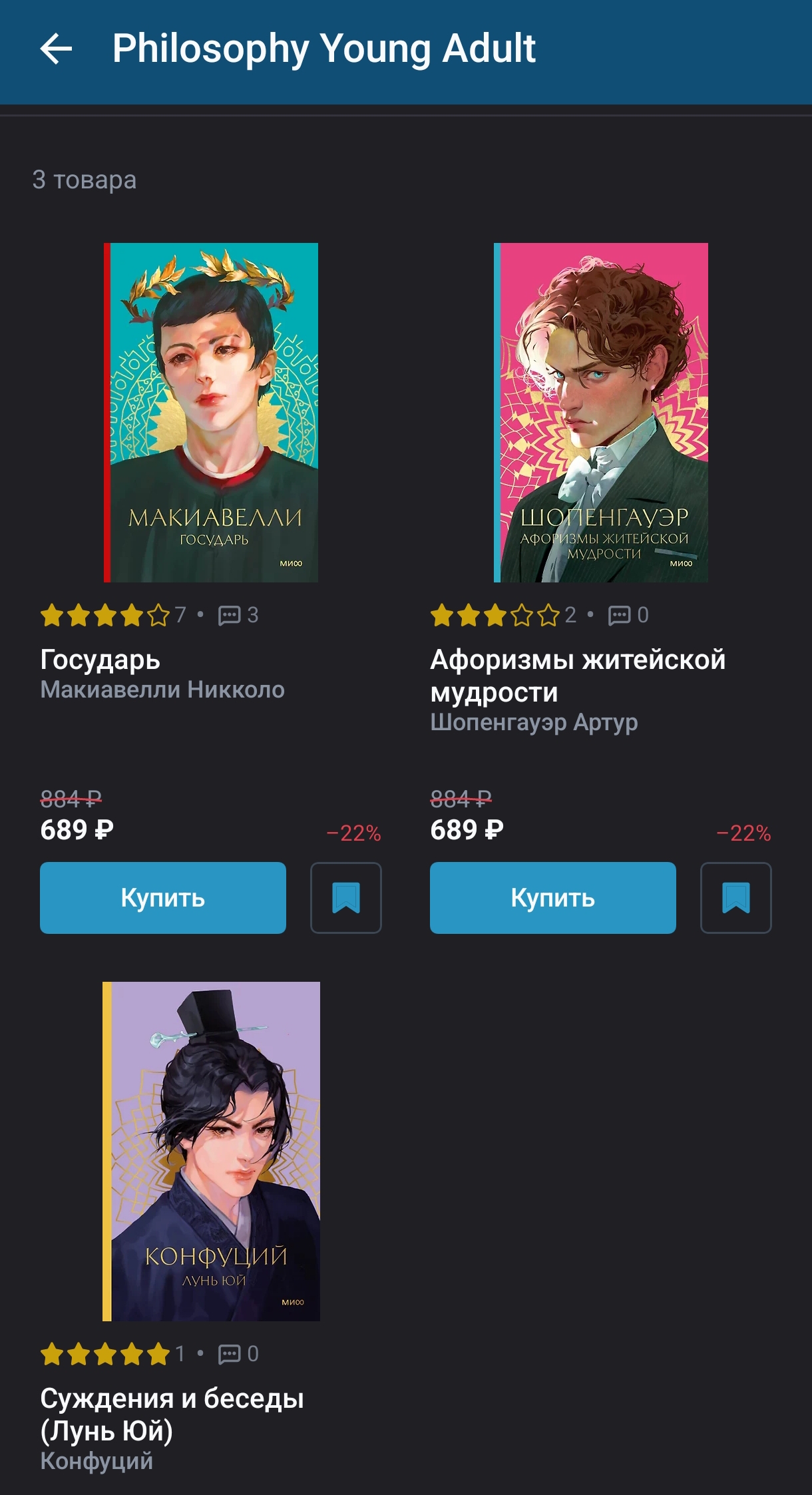This screenshot has width=812, height=1495.
Task: Bookmark the Государь book
Action: [346, 898]
